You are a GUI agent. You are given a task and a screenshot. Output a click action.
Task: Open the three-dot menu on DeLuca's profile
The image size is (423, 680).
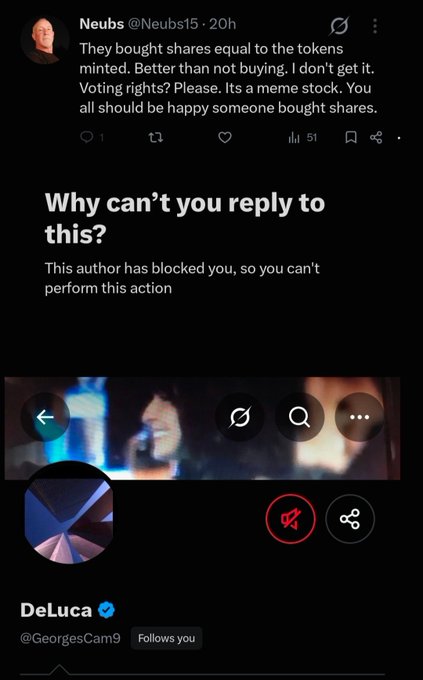tap(359, 417)
